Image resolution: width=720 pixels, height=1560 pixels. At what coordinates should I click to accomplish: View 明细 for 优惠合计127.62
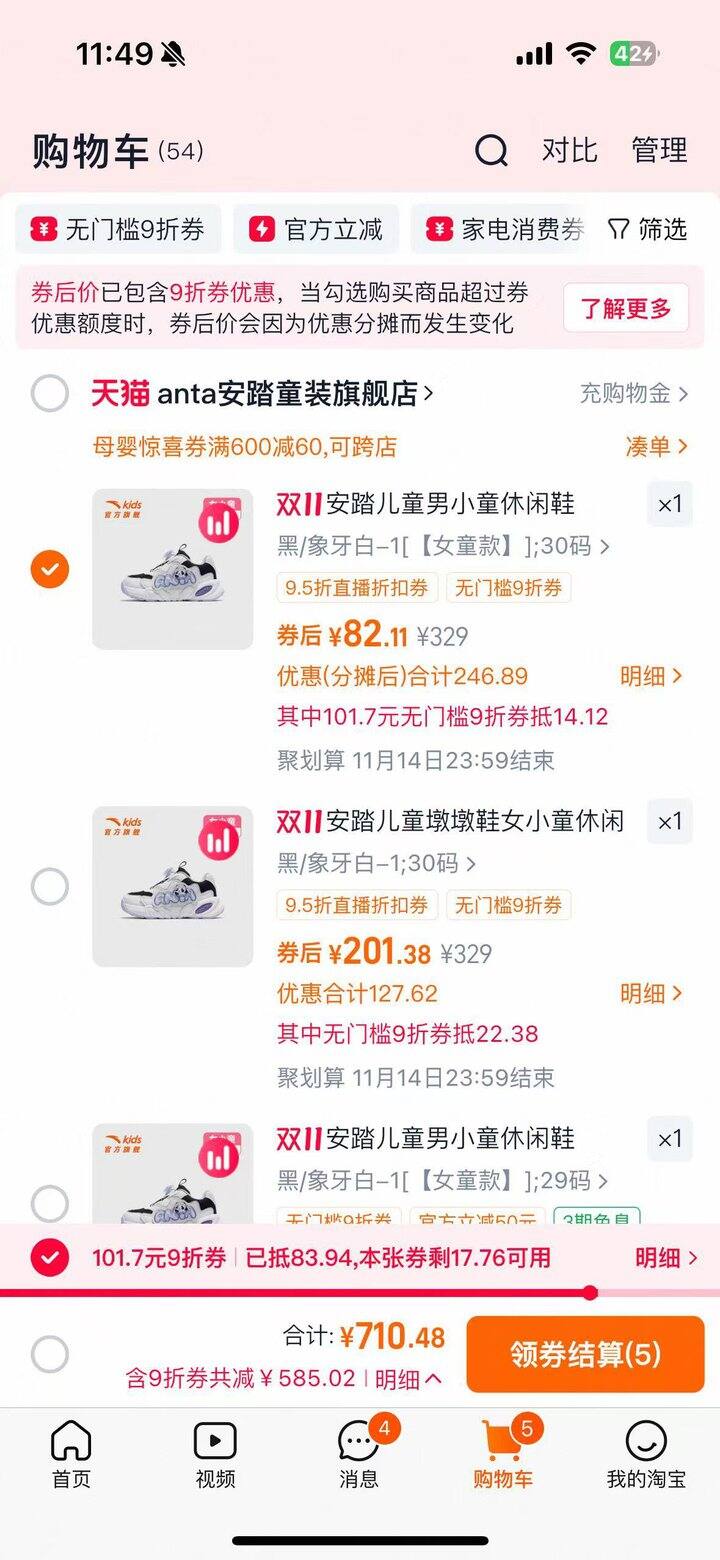(651, 993)
